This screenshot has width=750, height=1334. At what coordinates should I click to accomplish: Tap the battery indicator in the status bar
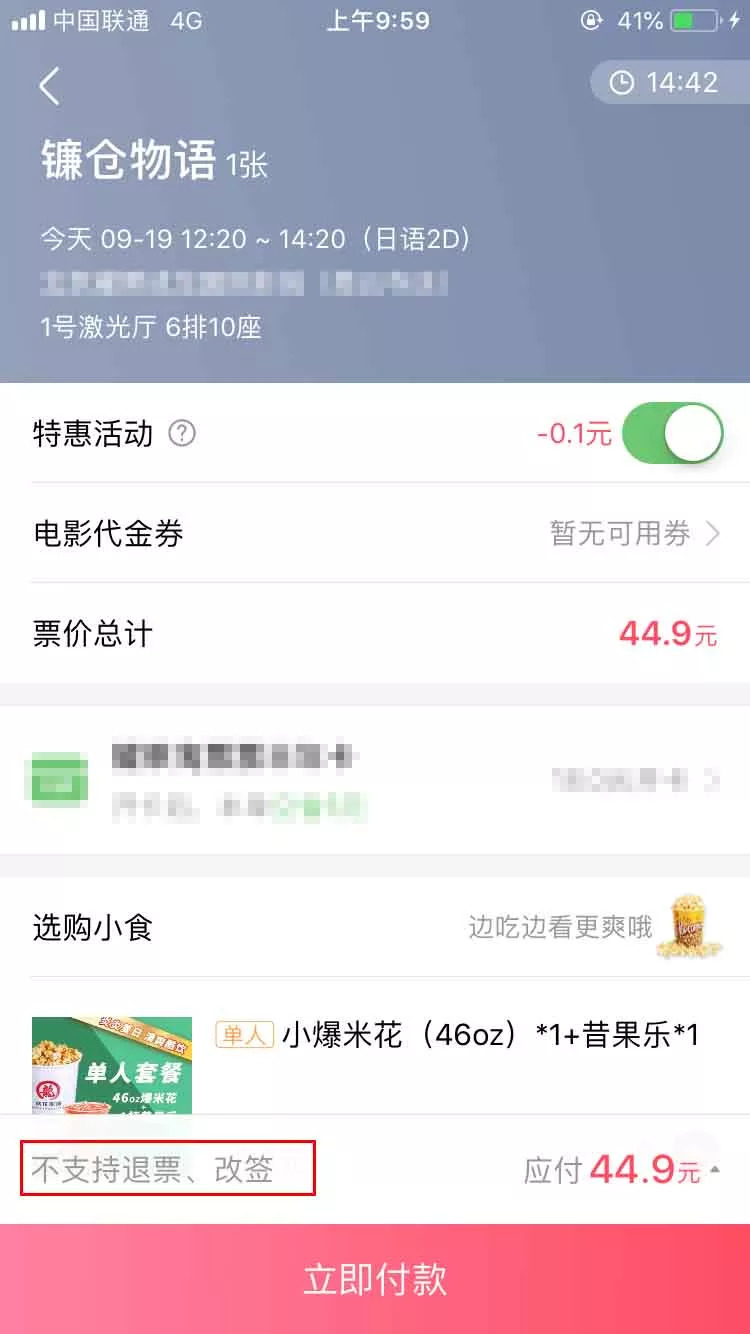tap(695, 20)
